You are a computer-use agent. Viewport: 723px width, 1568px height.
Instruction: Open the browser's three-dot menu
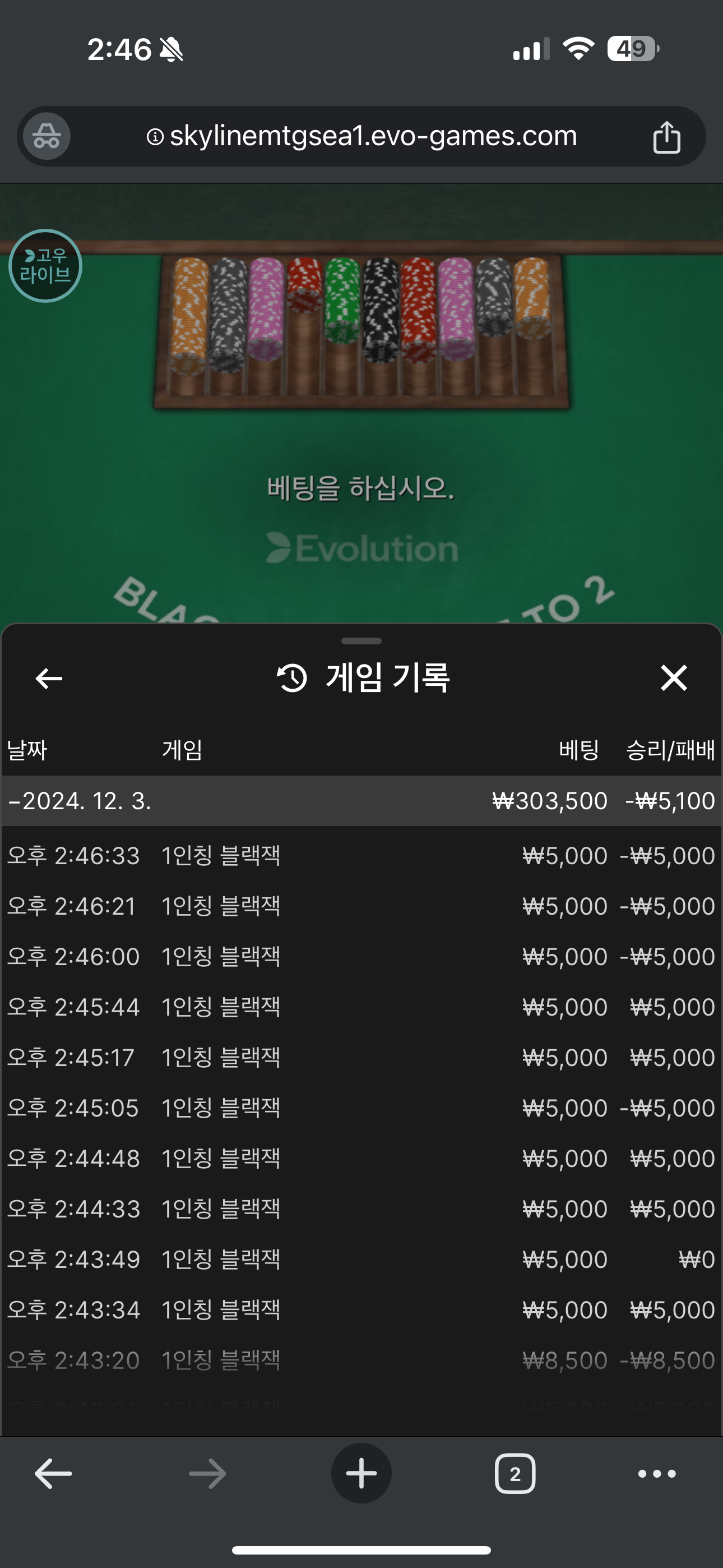[657, 1474]
